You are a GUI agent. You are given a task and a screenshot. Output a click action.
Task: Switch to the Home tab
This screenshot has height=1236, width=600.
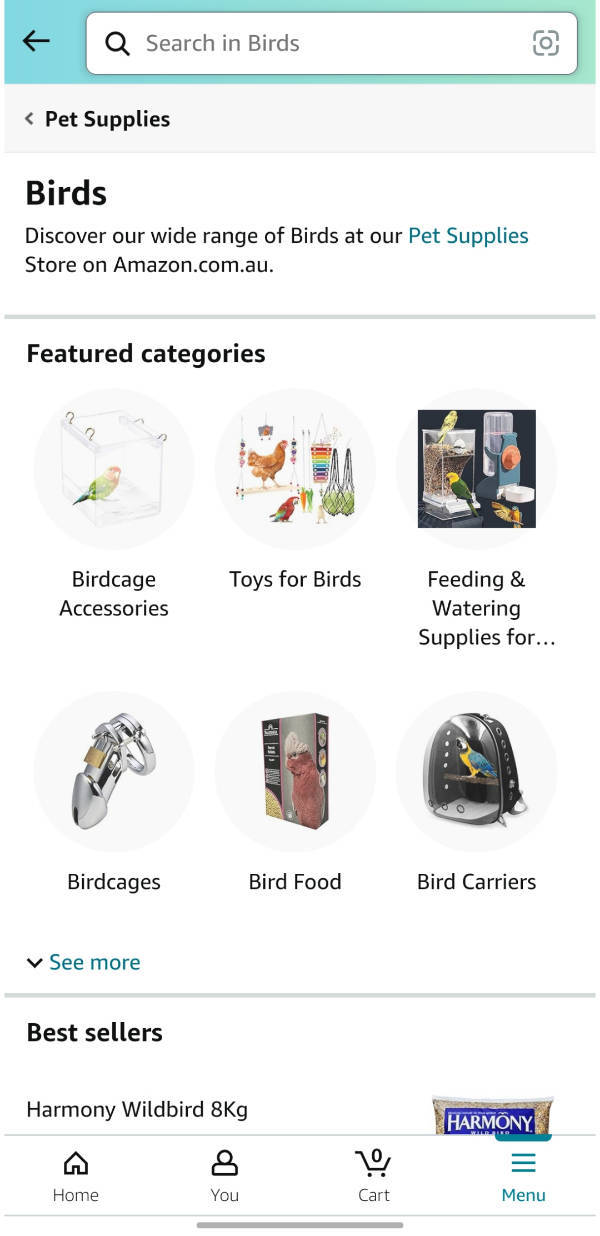coord(76,1176)
